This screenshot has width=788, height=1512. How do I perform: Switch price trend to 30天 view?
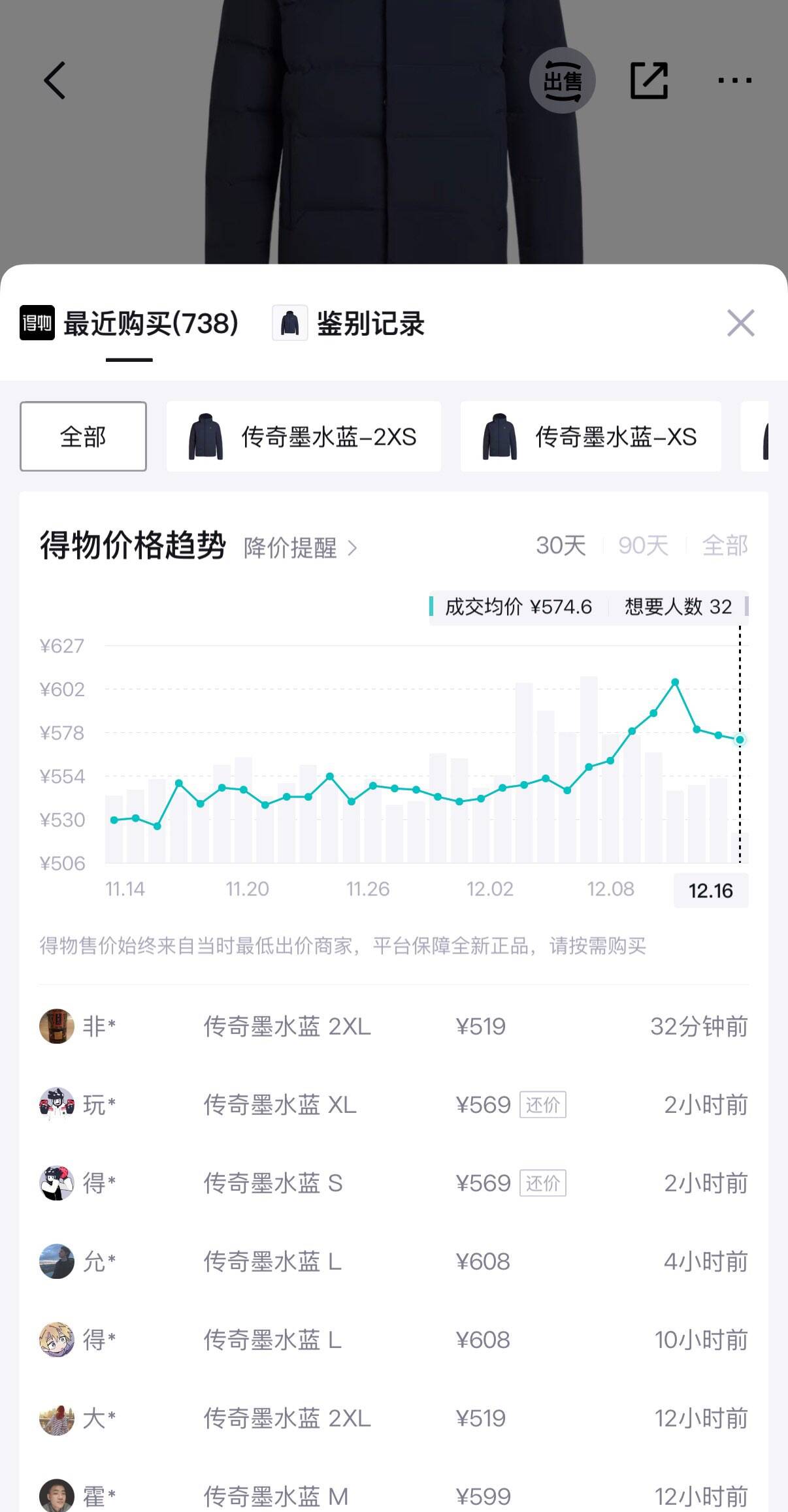click(x=562, y=547)
